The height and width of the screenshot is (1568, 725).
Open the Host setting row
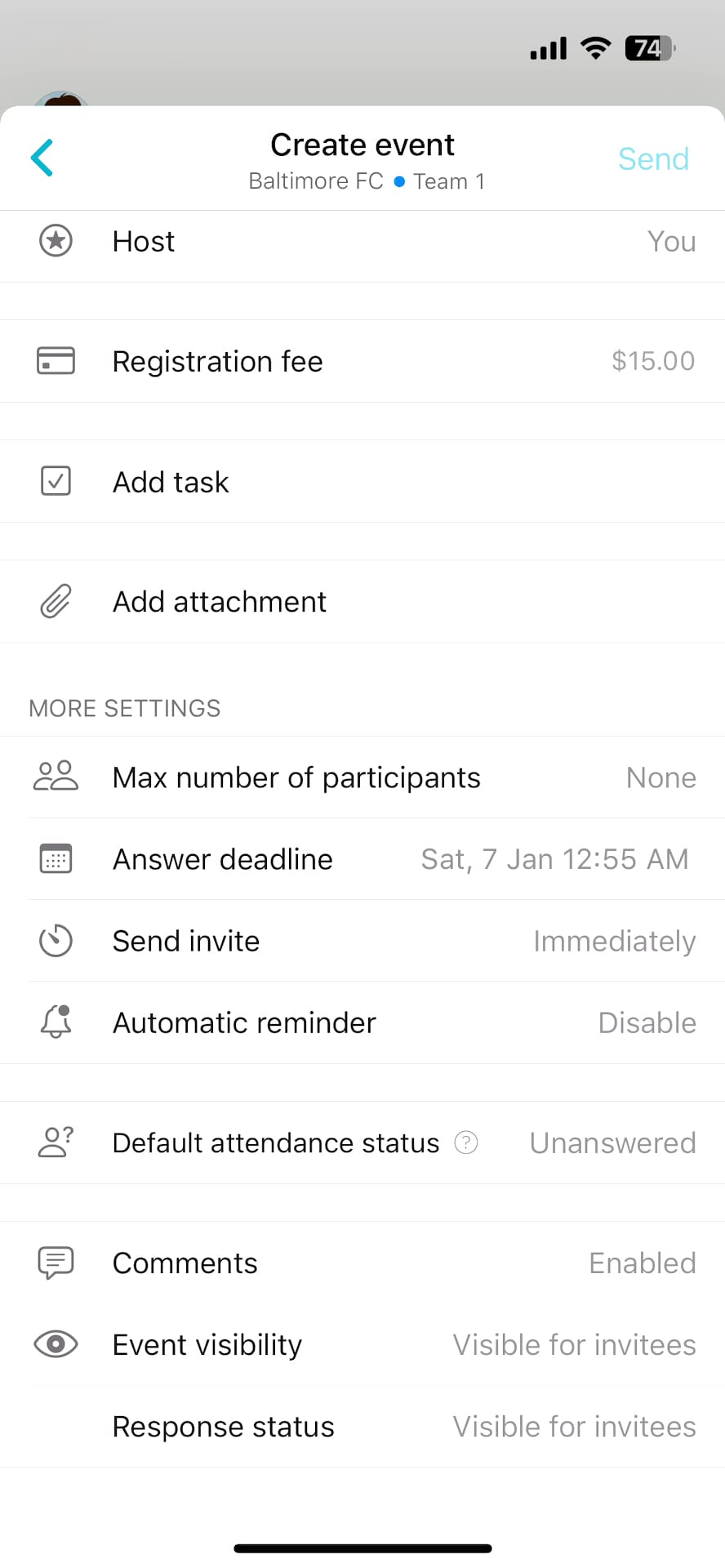pos(362,242)
